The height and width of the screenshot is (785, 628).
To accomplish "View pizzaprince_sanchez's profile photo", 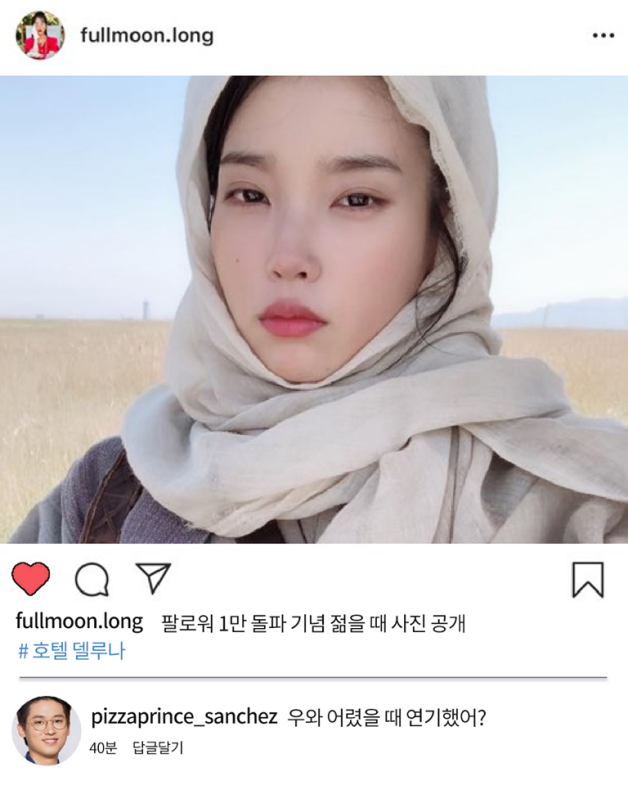I will [46, 730].
